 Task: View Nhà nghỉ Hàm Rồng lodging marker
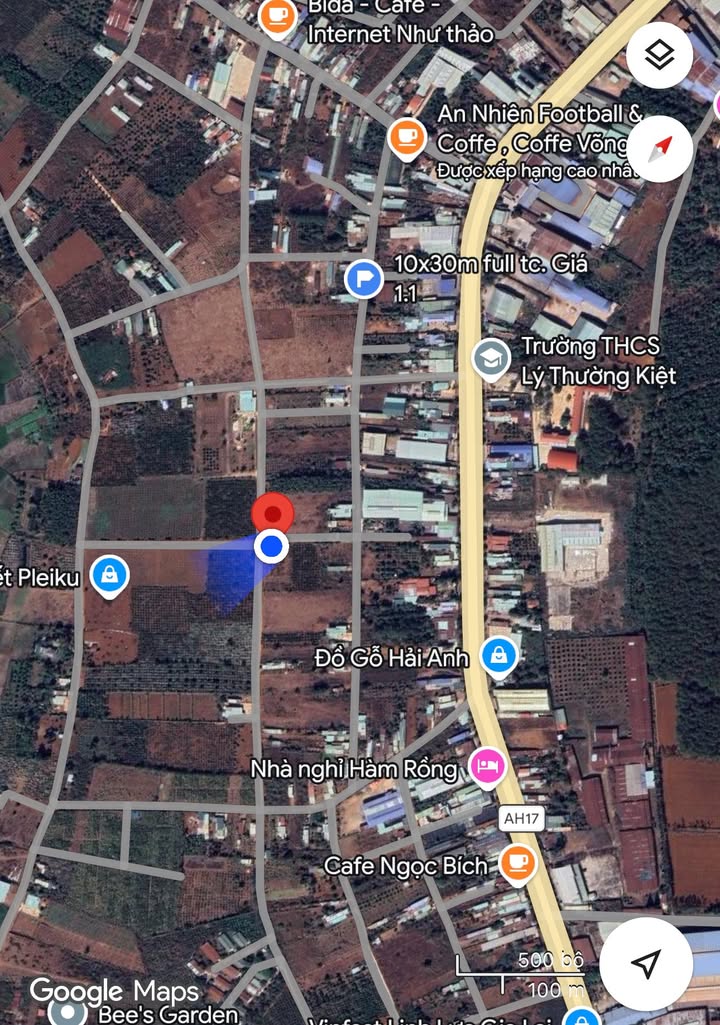[x=487, y=768]
